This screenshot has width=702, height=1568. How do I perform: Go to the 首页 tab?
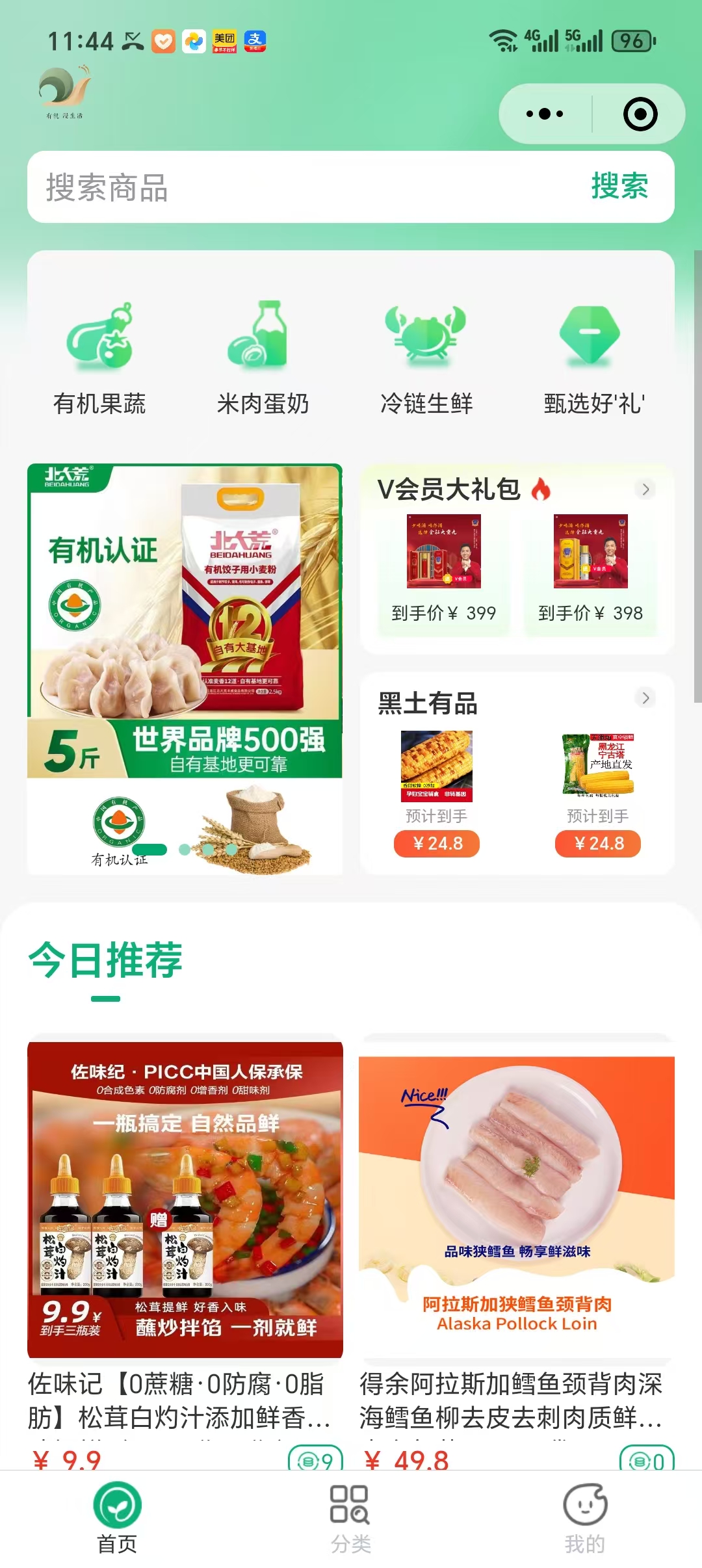pyautogui.click(x=117, y=1519)
